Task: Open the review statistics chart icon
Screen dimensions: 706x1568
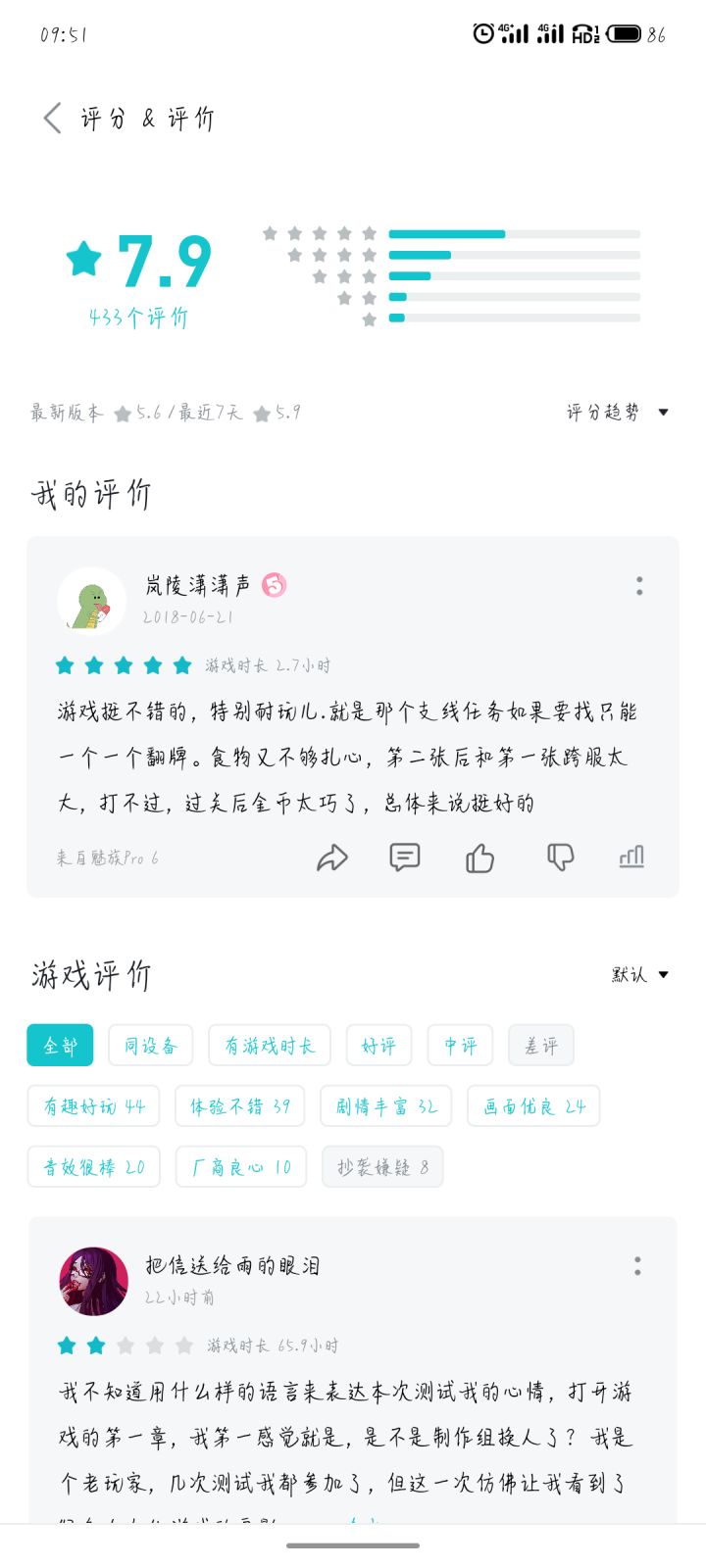Action: 631,857
